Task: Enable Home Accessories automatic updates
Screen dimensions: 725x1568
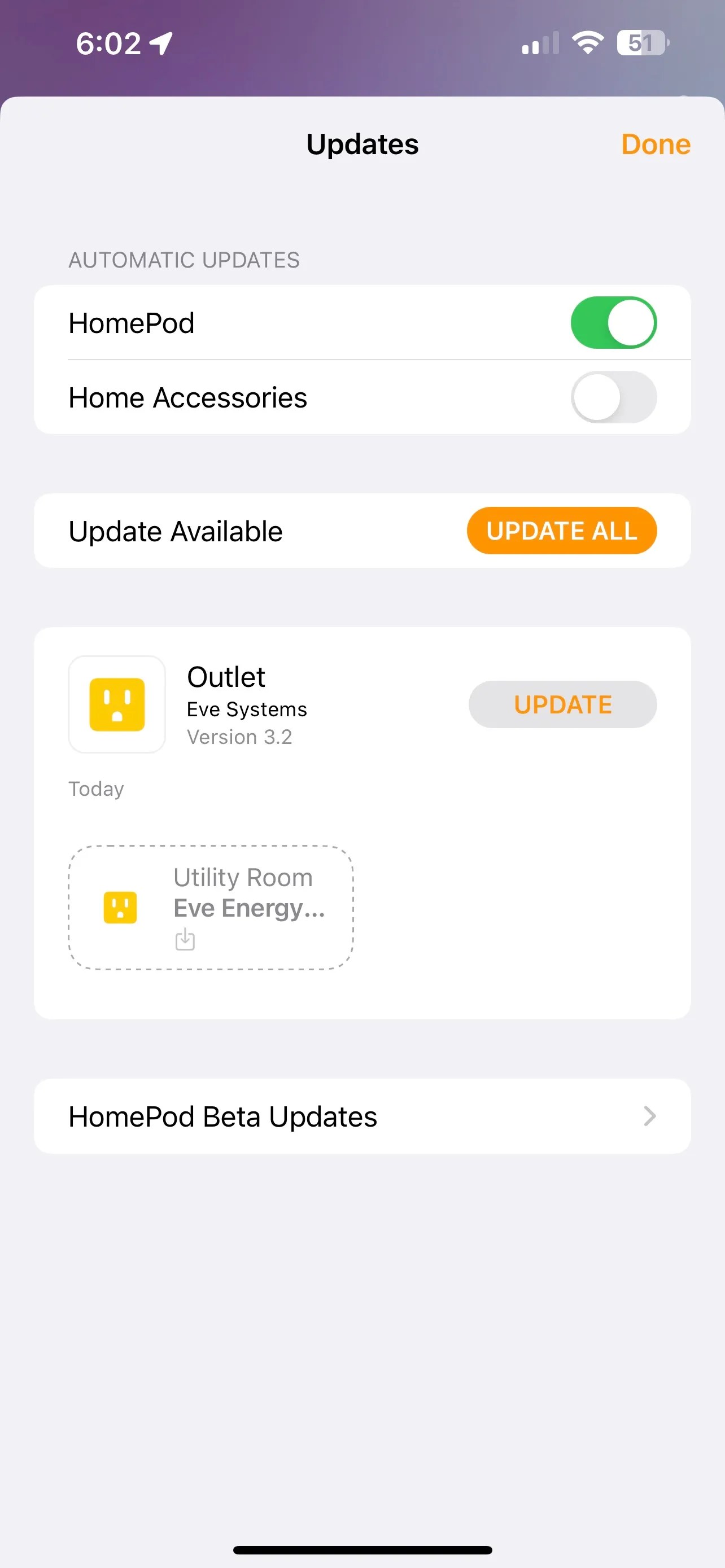Action: pos(614,397)
